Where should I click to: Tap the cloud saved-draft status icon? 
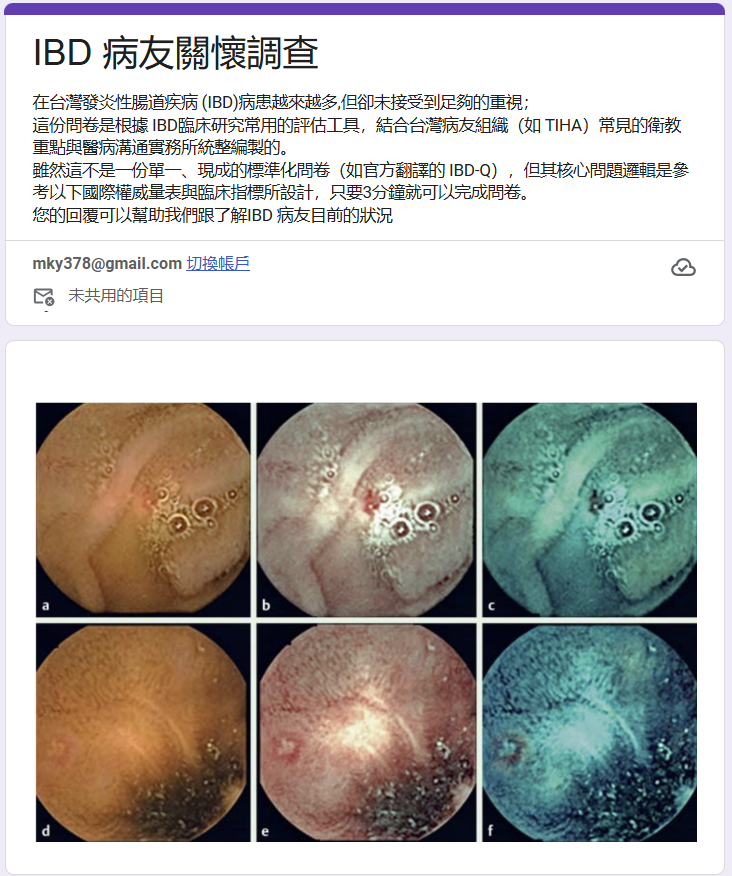tap(683, 267)
